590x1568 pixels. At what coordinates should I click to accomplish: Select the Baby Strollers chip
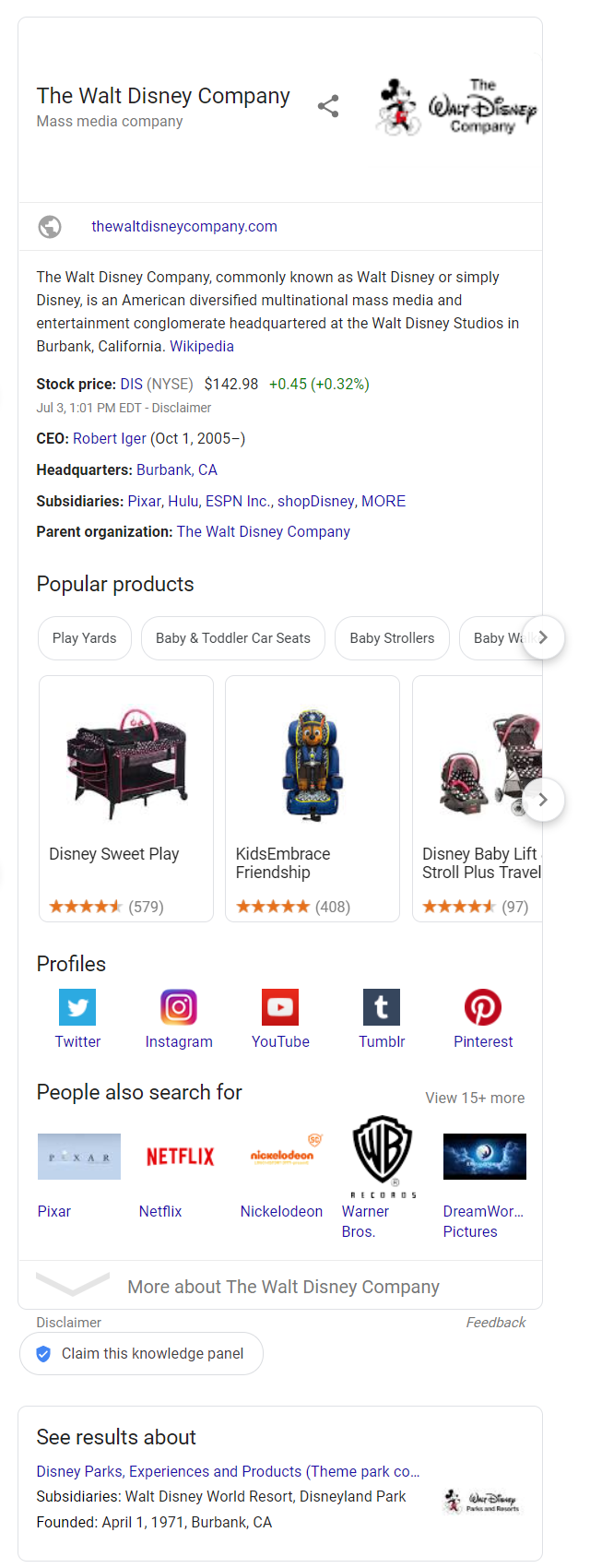point(392,638)
